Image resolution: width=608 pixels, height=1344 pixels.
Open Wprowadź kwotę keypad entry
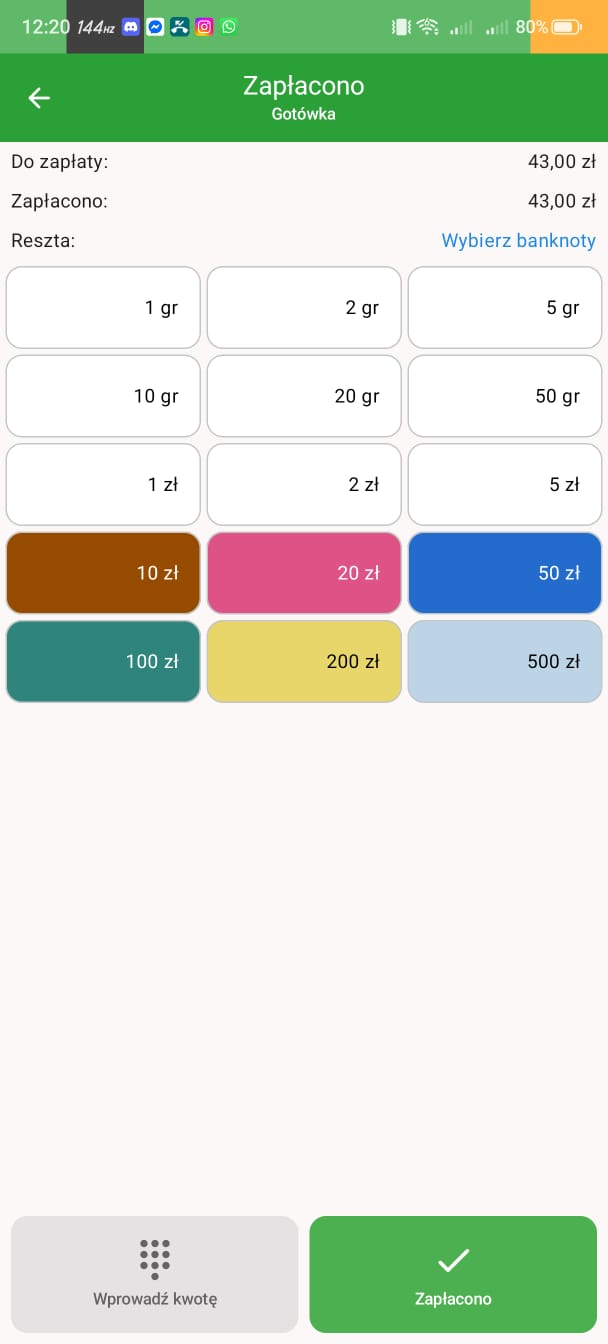[x=155, y=1274]
